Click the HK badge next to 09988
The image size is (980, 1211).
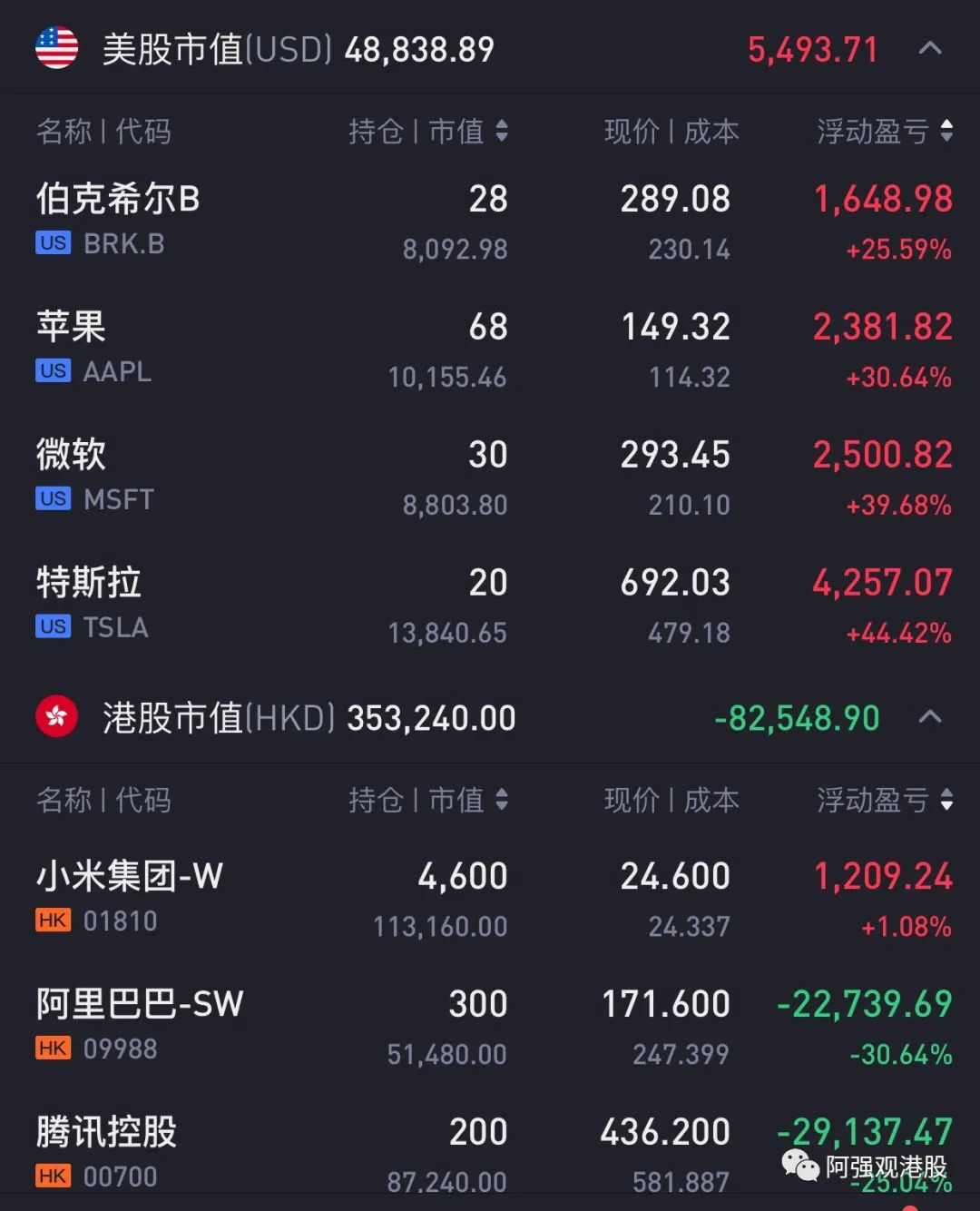click(53, 1049)
